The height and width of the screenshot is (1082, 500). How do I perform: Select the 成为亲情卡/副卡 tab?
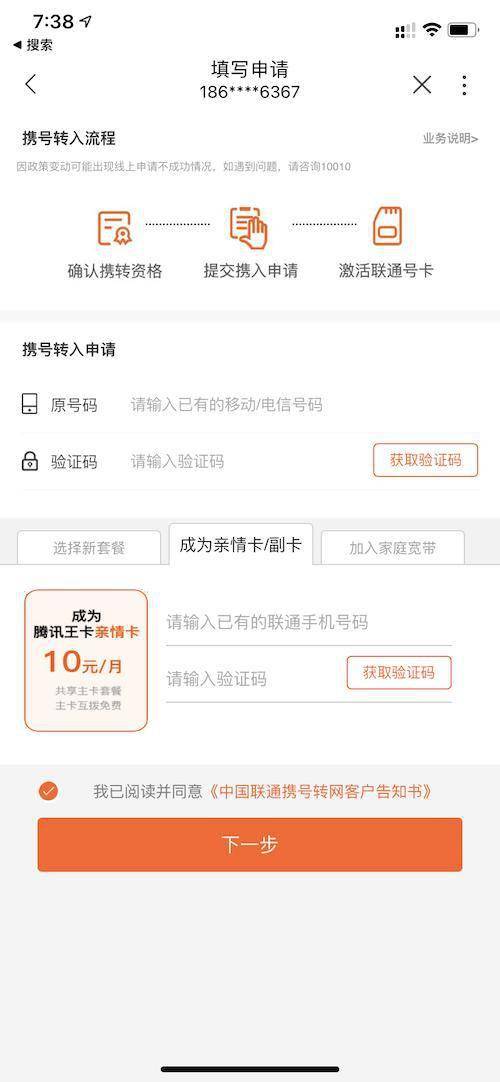(x=241, y=544)
